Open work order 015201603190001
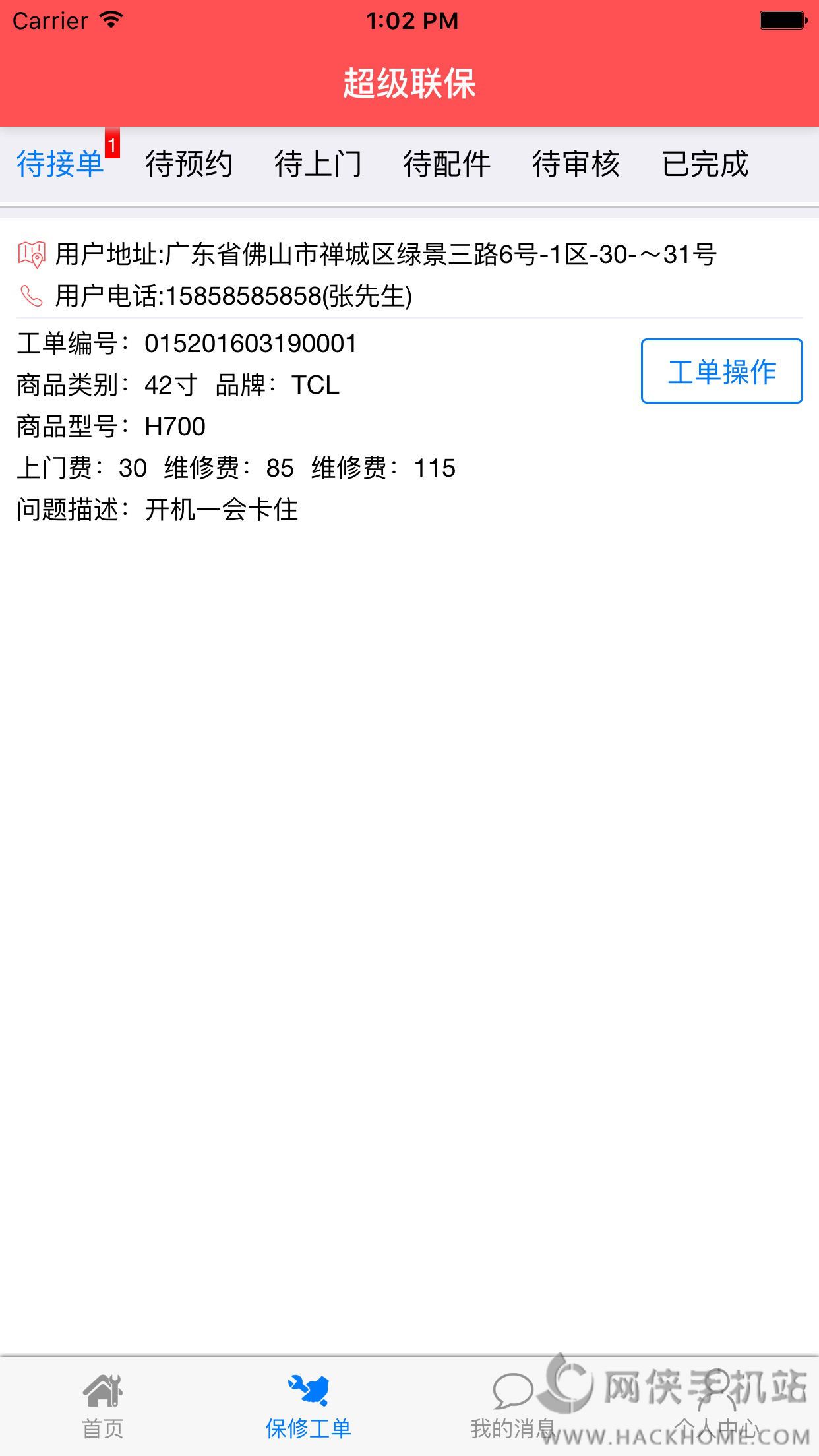This screenshot has width=819, height=1456. point(251,344)
